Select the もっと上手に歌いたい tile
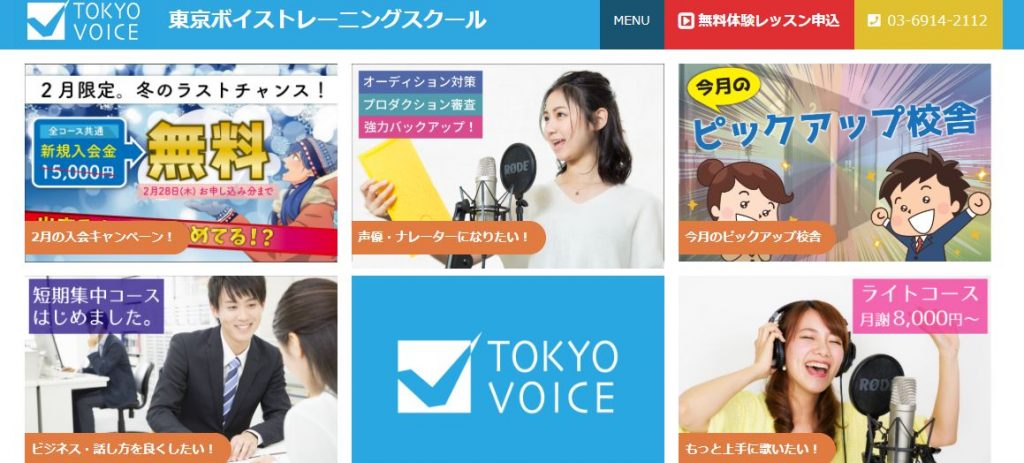Image resolution: width=1024 pixels, height=463 pixels. (x=834, y=369)
